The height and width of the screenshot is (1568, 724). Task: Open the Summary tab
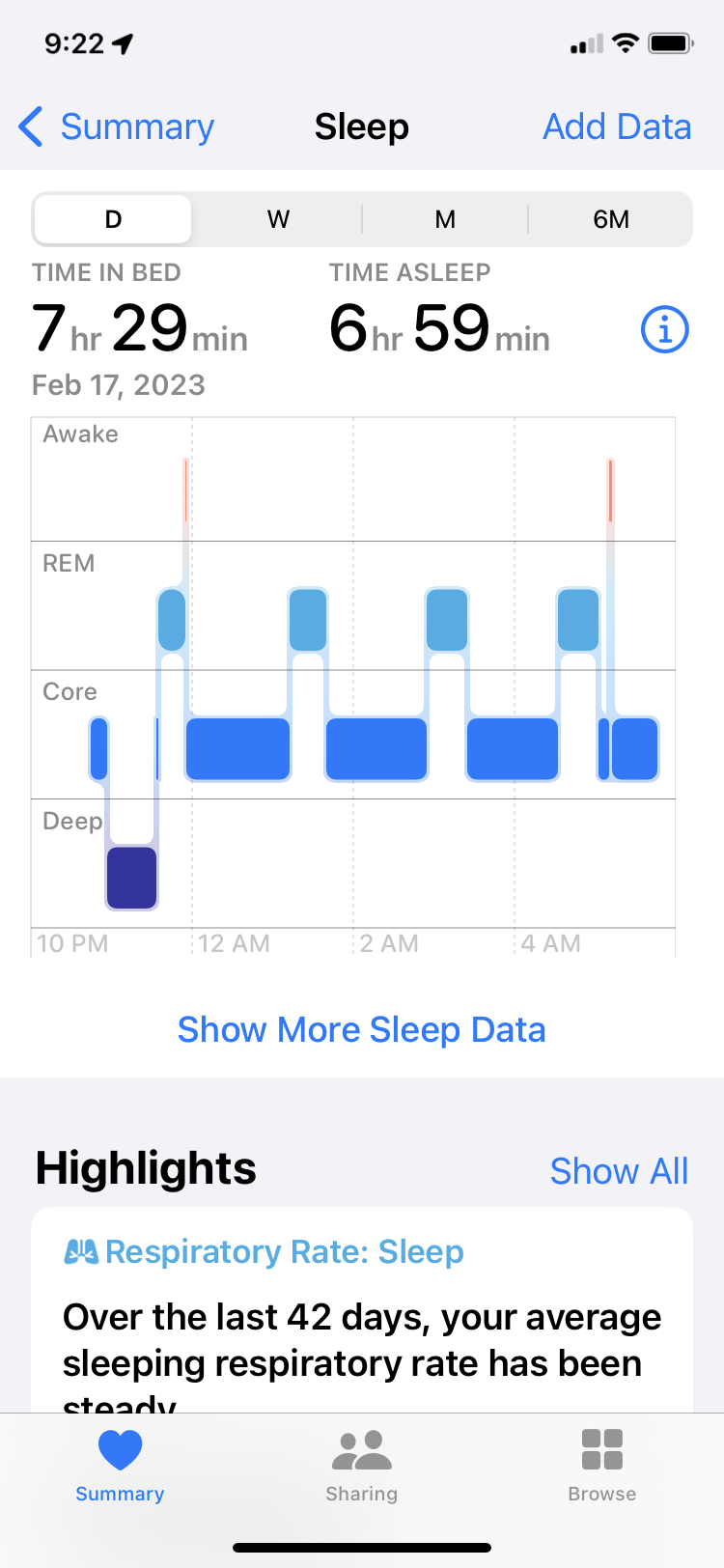click(120, 1465)
